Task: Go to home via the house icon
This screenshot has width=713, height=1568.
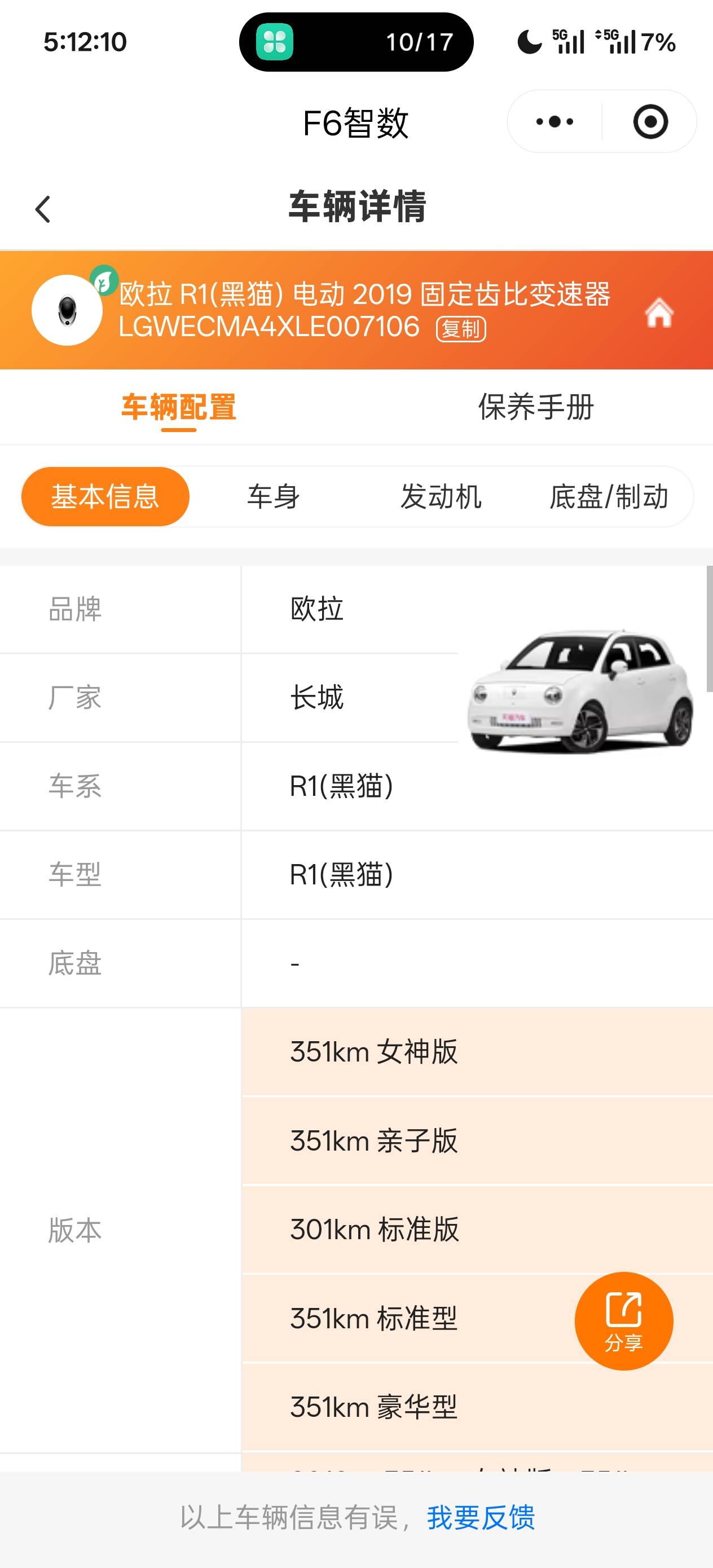Action: coord(658,313)
